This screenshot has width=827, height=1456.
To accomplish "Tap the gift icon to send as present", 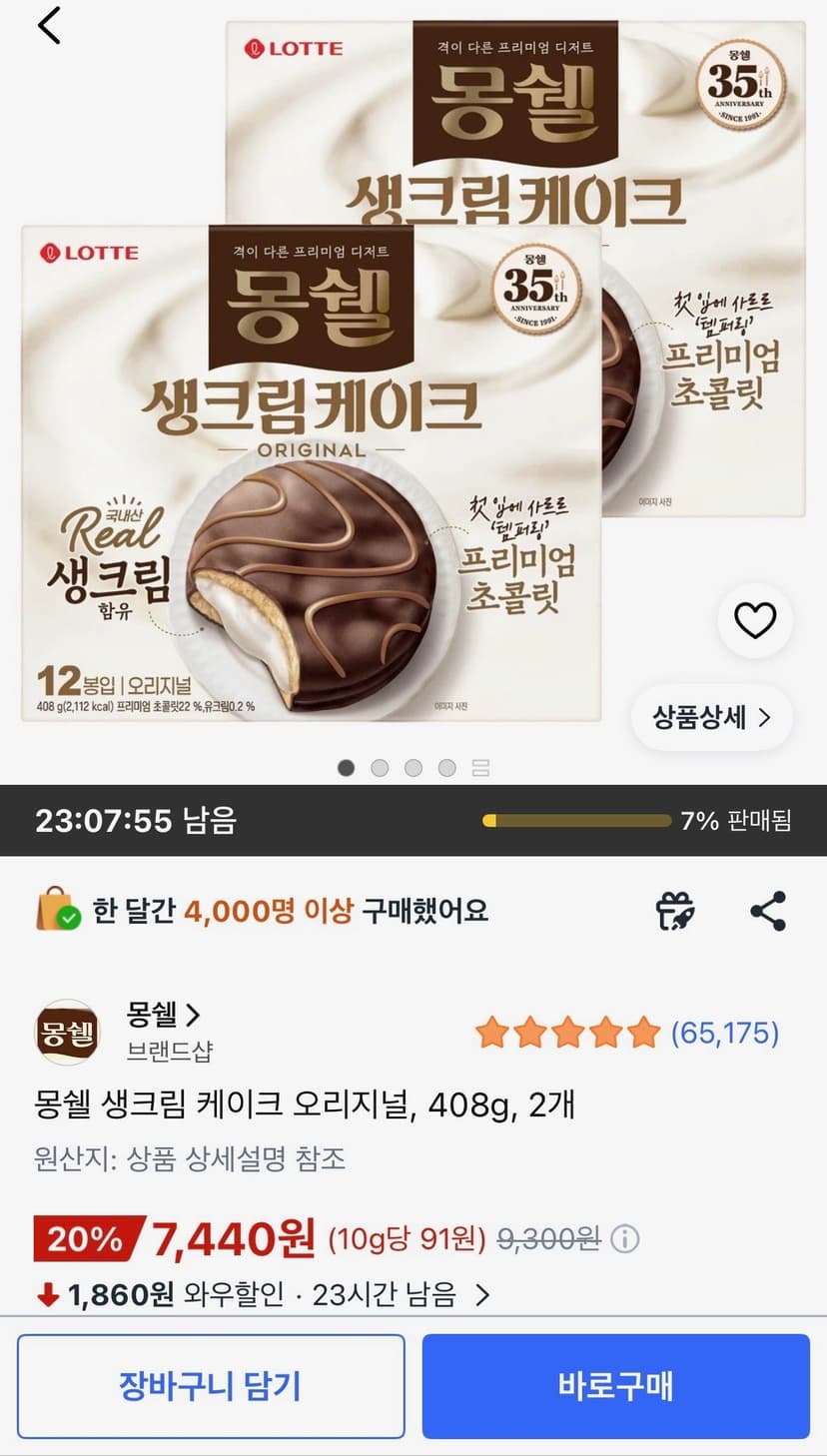I will coord(674,911).
